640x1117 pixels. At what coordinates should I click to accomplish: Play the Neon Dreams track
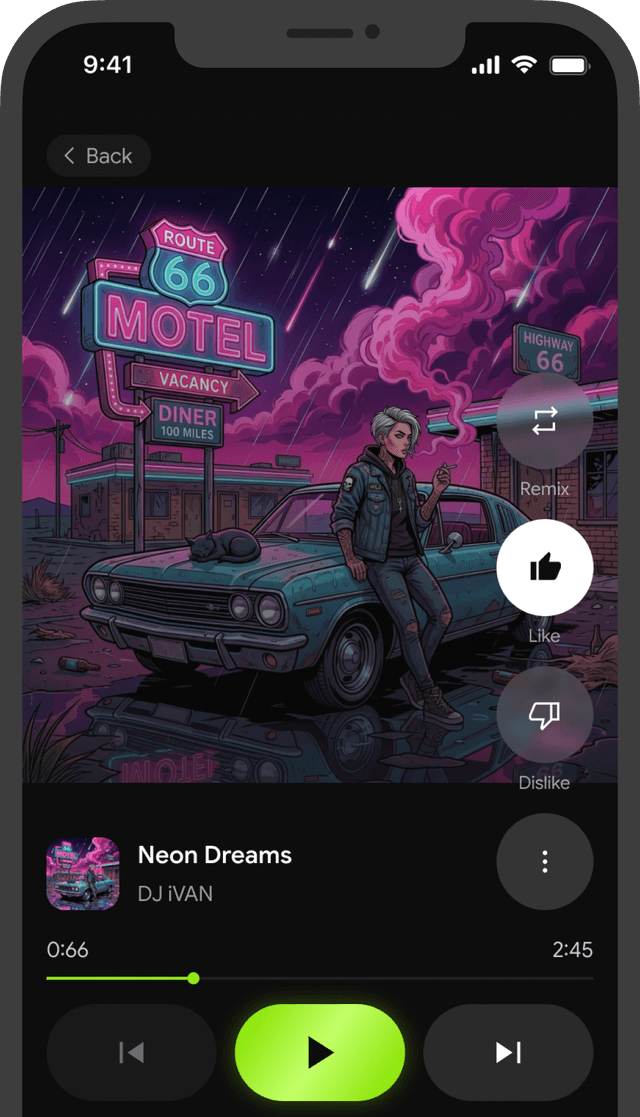pyautogui.click(x=320, y=1052)
